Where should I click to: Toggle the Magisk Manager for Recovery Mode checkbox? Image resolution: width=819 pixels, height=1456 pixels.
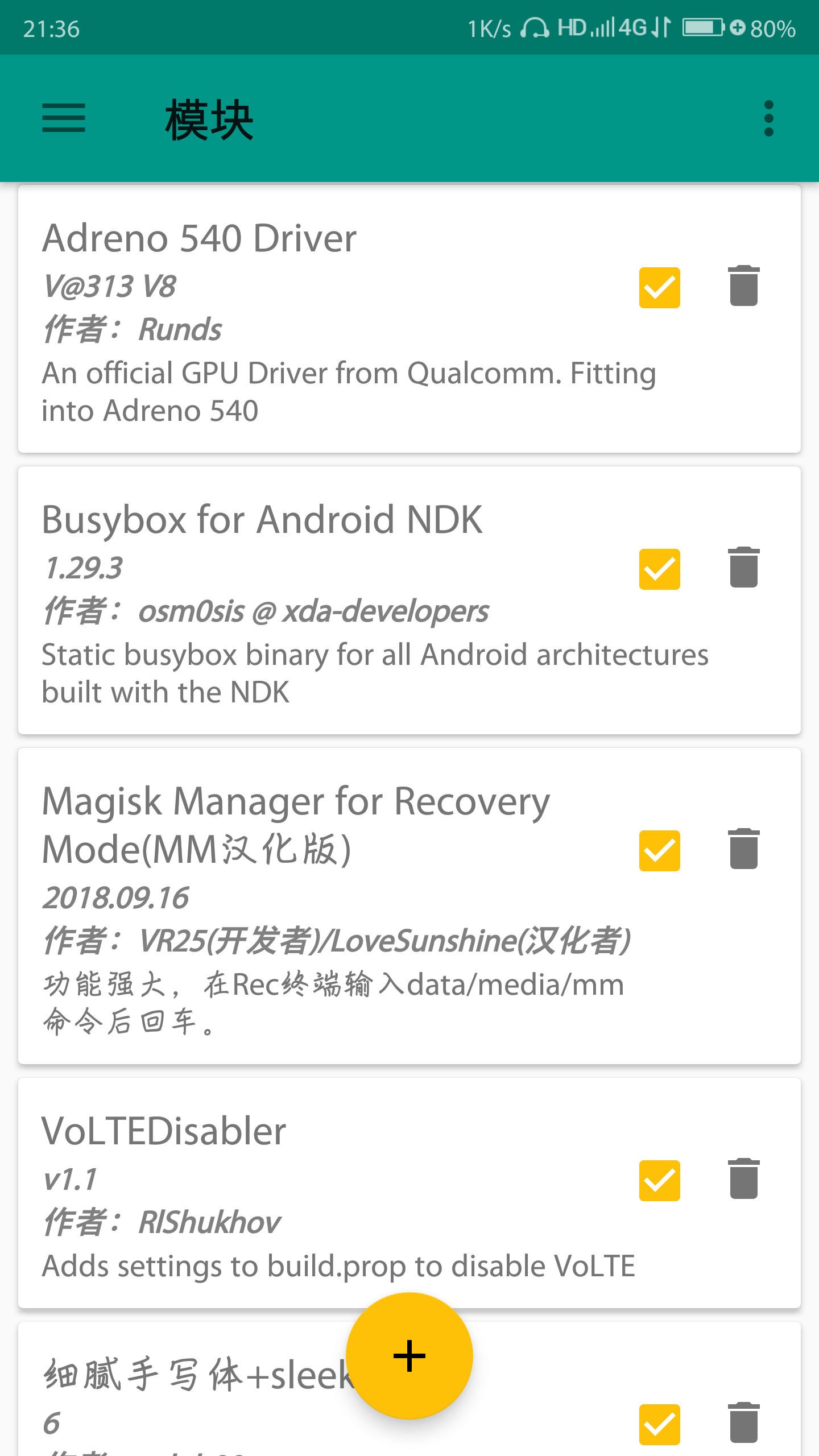click(x=660, y=850)
